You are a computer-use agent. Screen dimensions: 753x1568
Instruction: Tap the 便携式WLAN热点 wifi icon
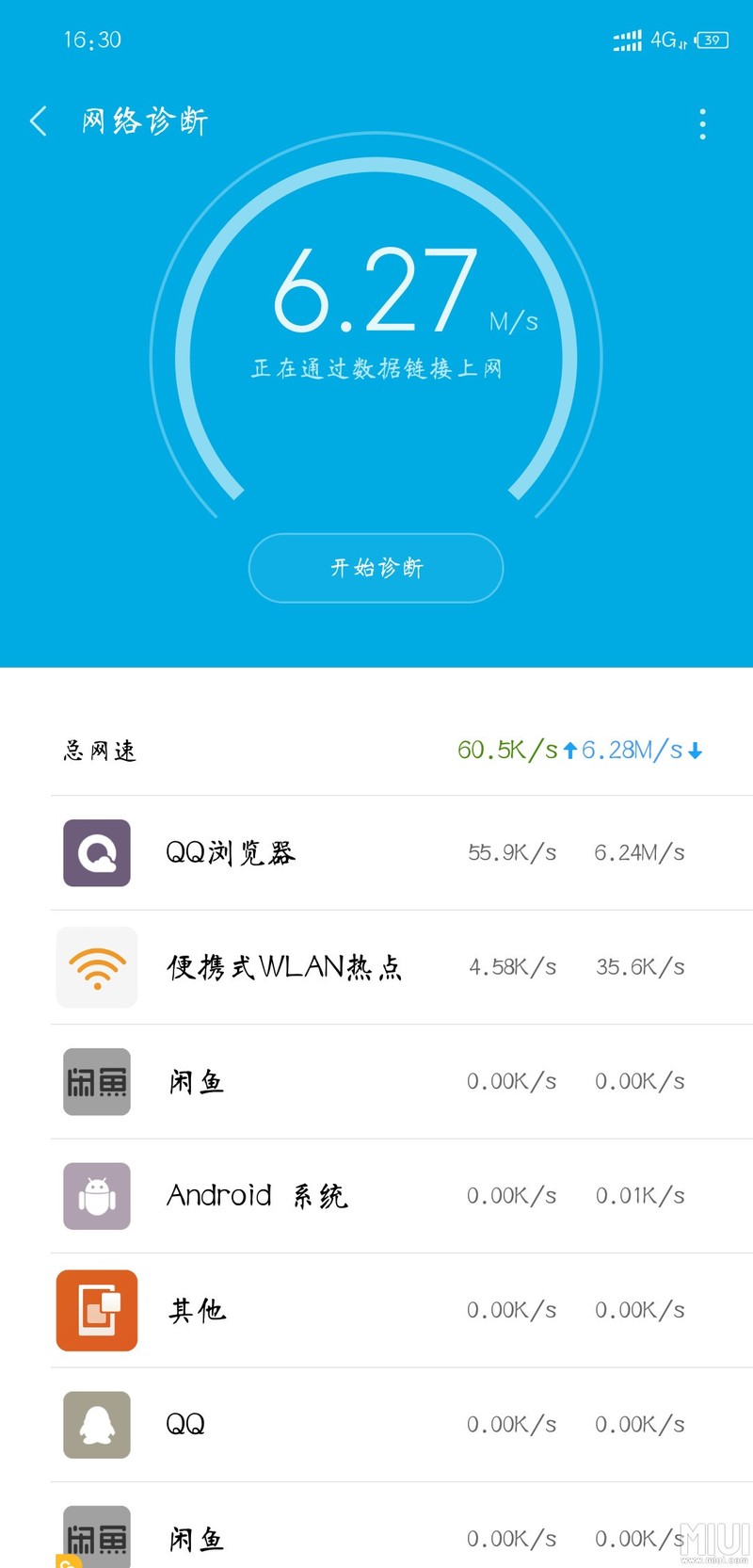point(96,967)
